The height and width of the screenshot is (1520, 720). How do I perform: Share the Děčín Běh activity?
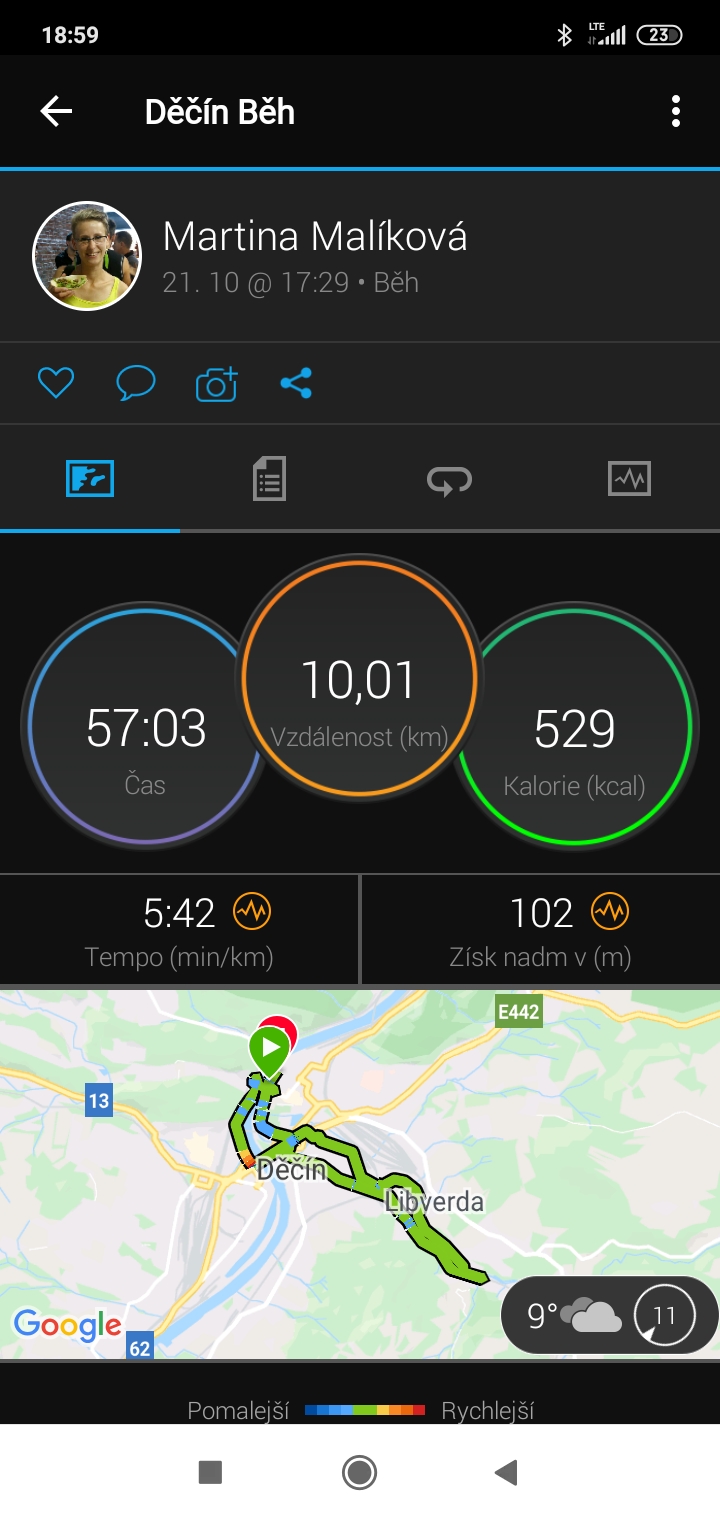(x=296, y=383)
